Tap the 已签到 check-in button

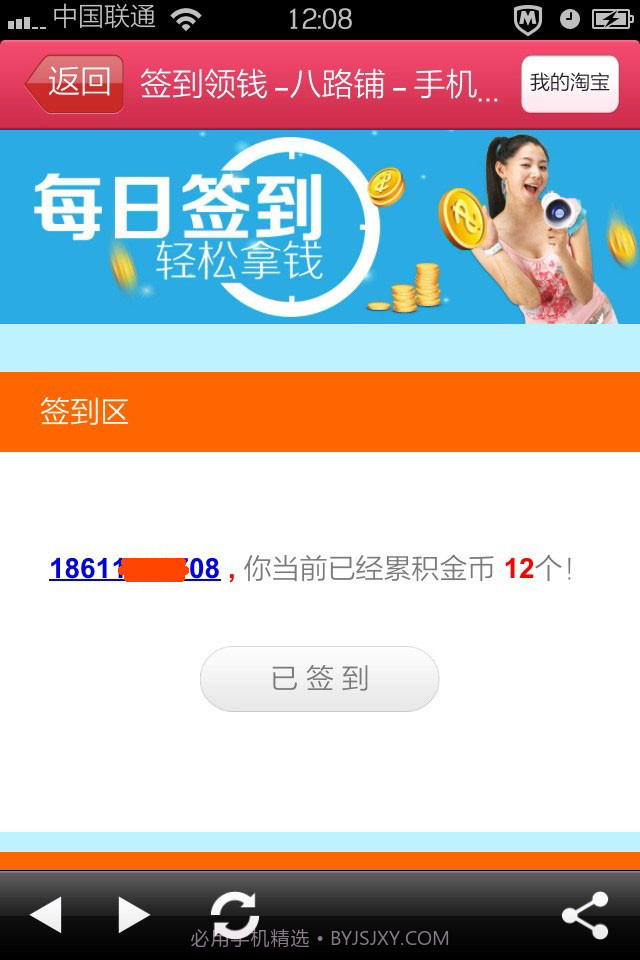click(x=319, y=679)
